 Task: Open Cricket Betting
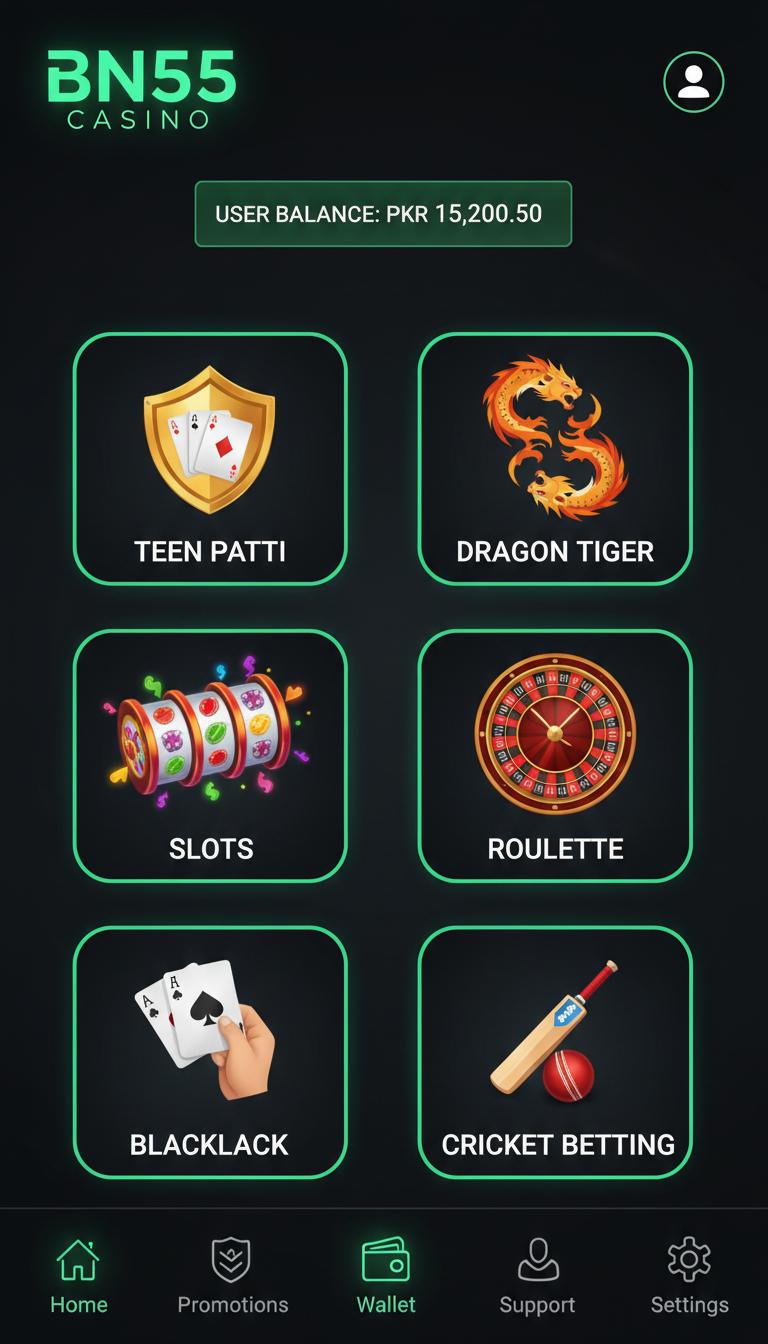click(555, 1052)
